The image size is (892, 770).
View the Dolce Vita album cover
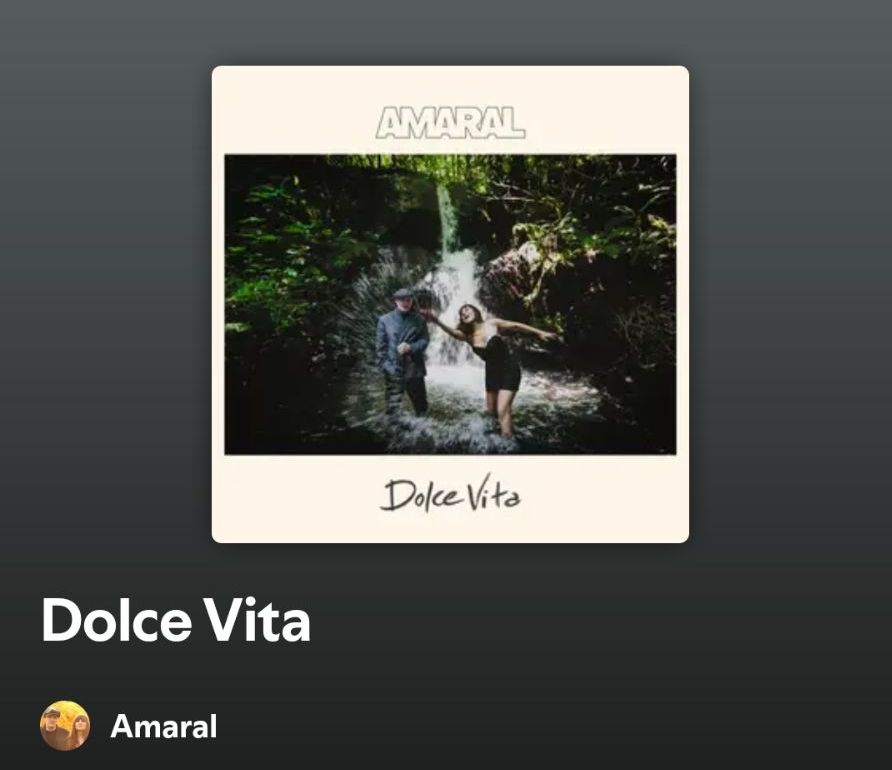click(x=450, y=304)
